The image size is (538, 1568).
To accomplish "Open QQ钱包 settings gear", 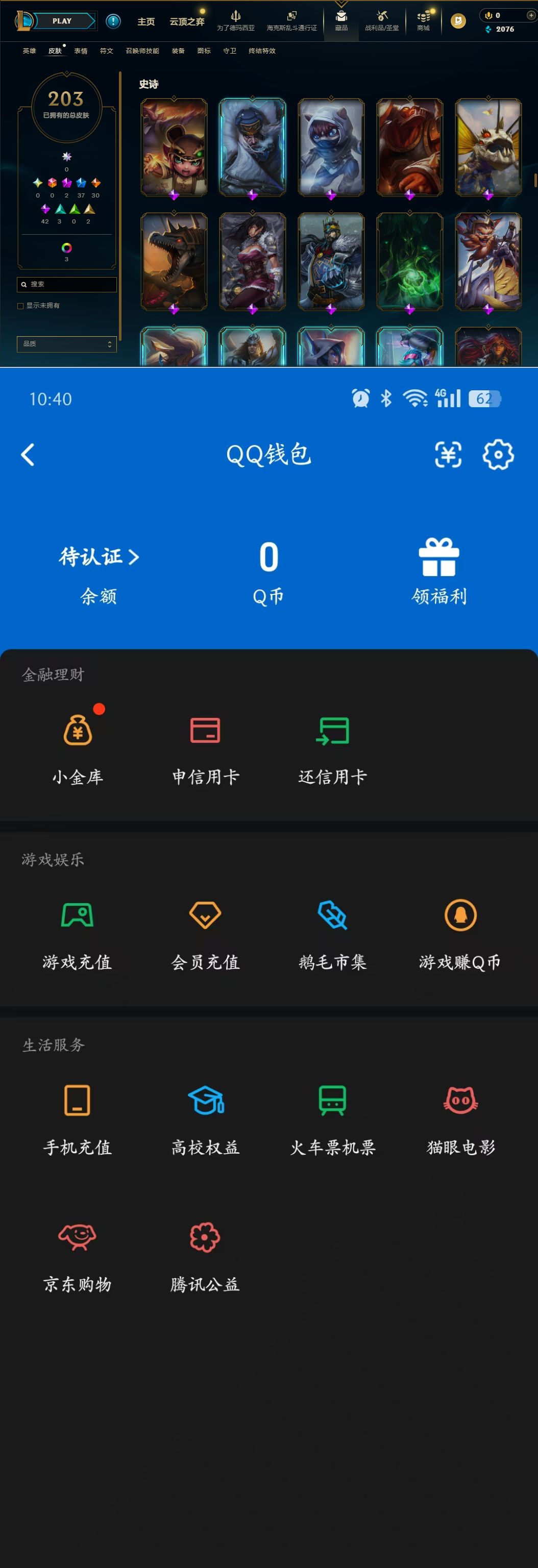I will [x=498, y=454].
